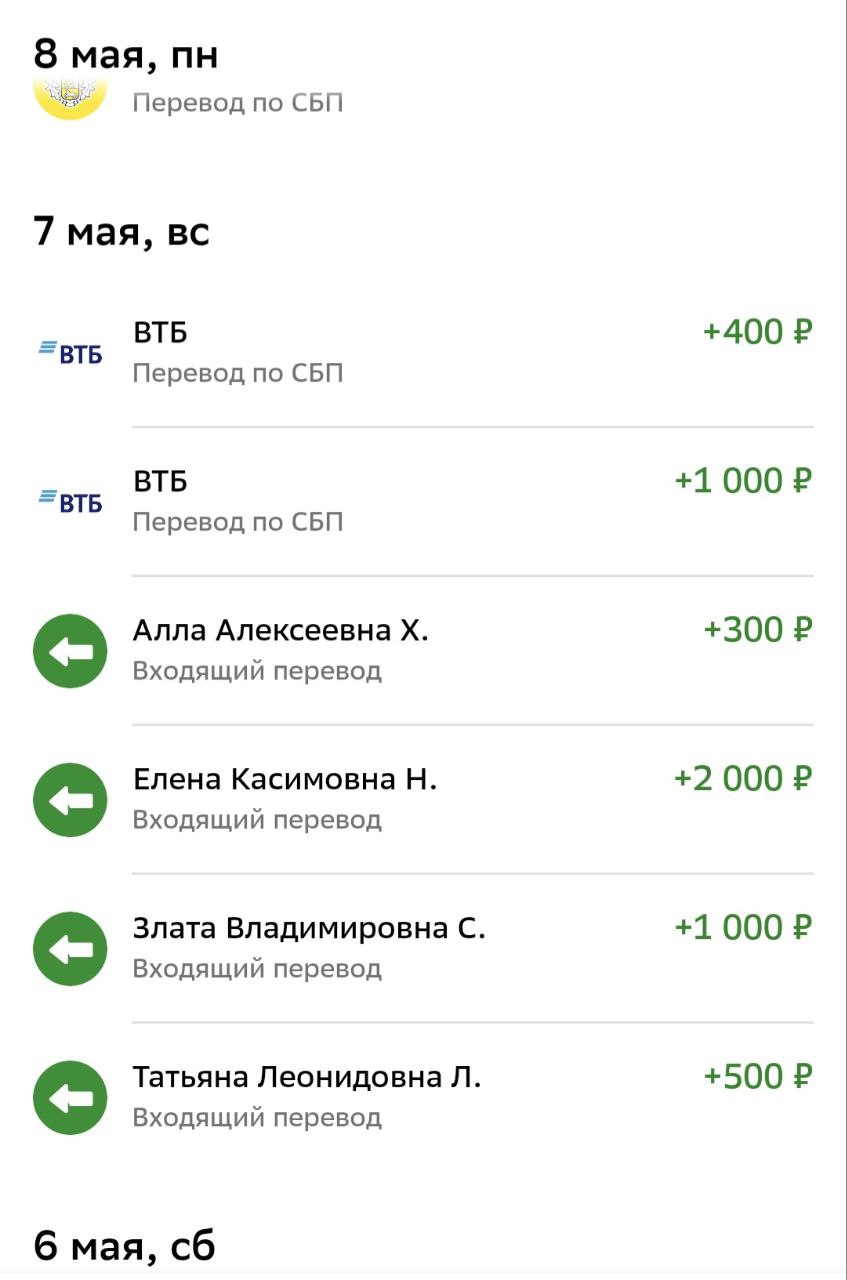
Task: View incoming transfer from Алла Алексеевна Х.
Action: (423, 650)
